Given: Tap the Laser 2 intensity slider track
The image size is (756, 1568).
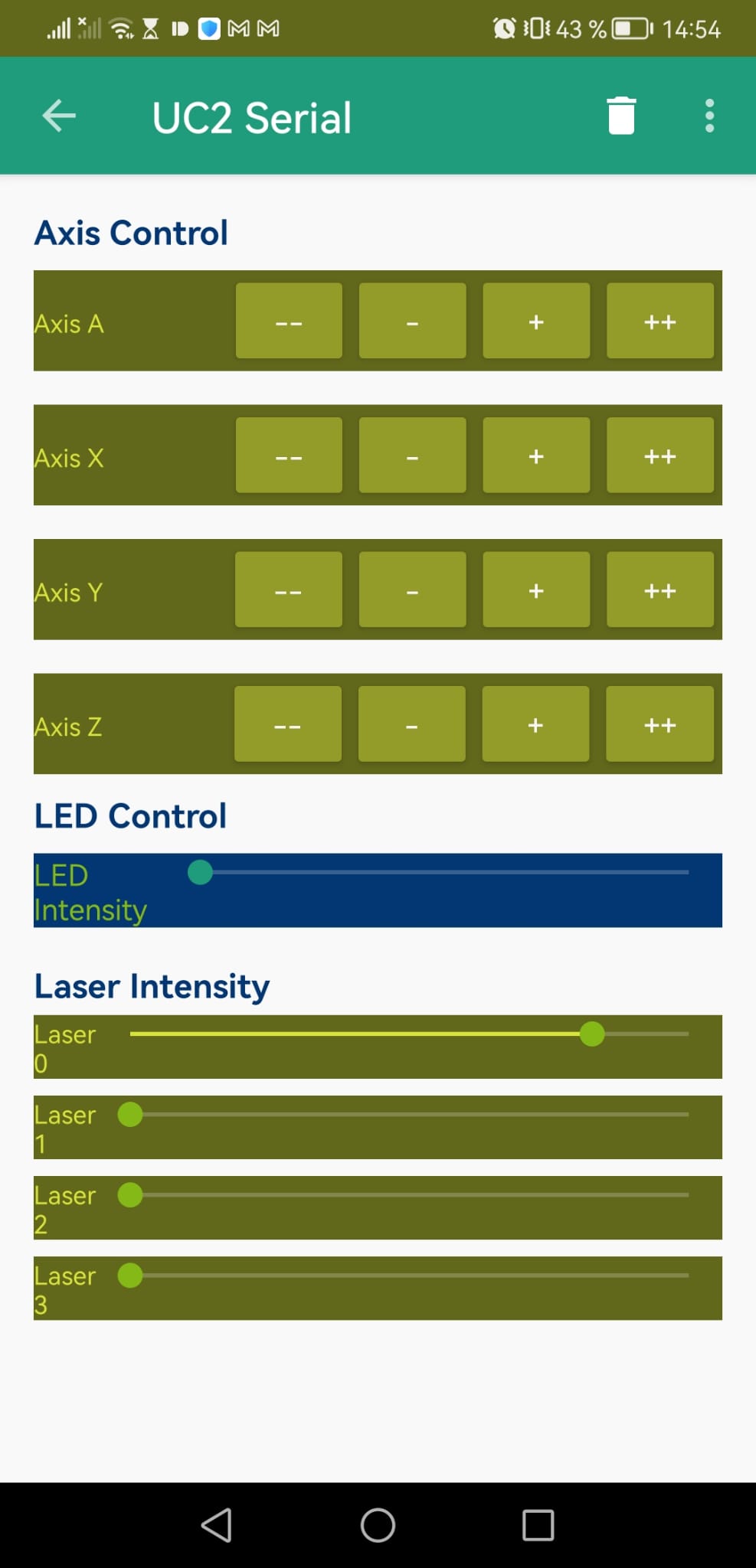Looking at the screenshot, I should [410, 1195].
